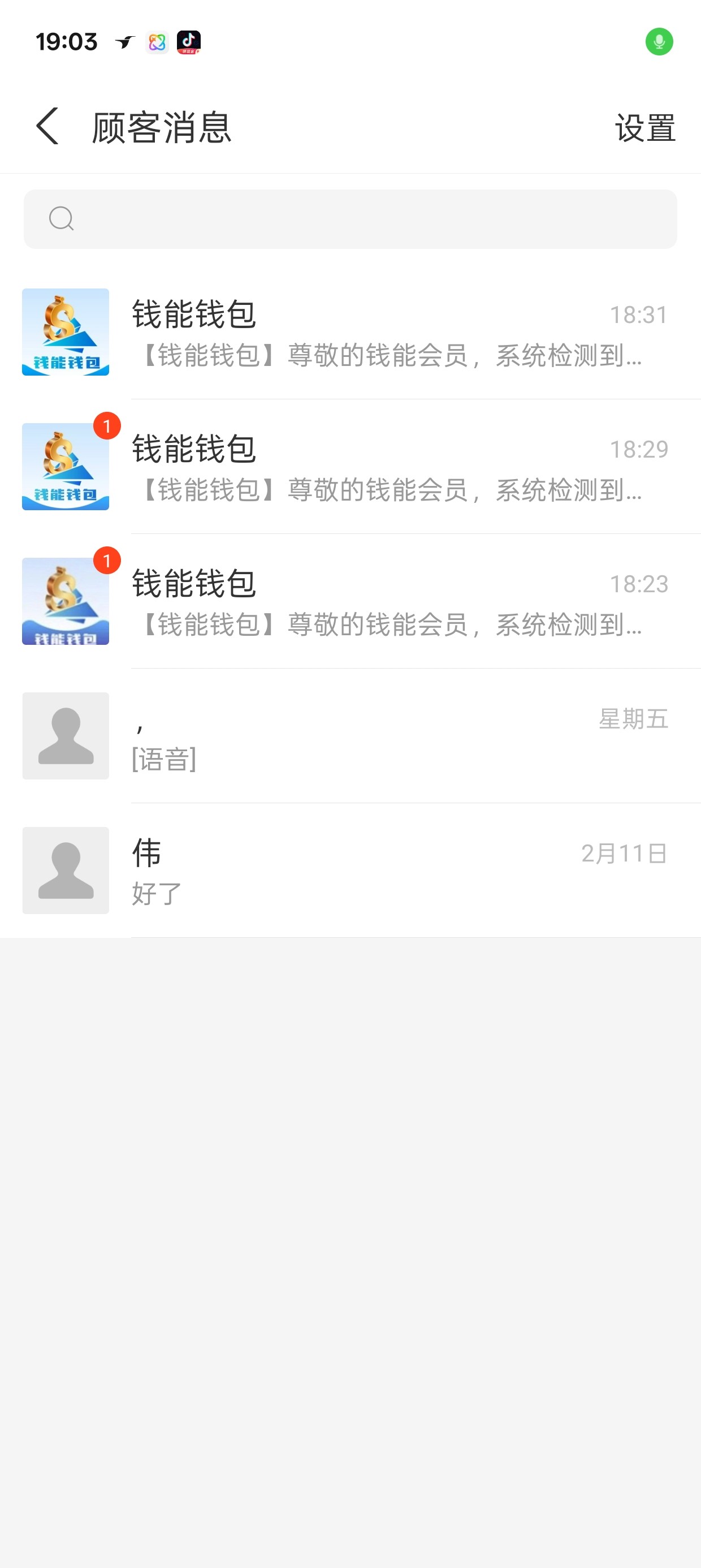Go back from 顾客消息

pos(47,127)
